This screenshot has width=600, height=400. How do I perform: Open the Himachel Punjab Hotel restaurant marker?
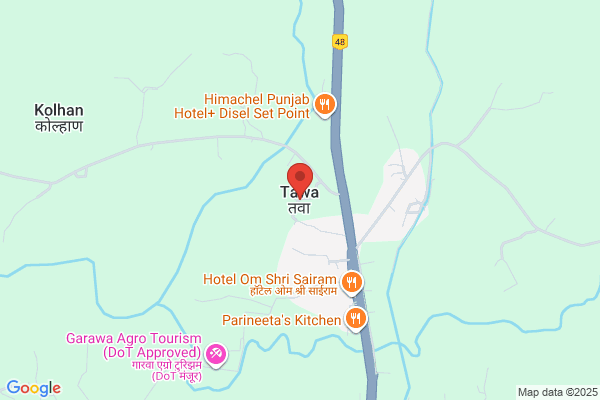[x=325, y=105]
